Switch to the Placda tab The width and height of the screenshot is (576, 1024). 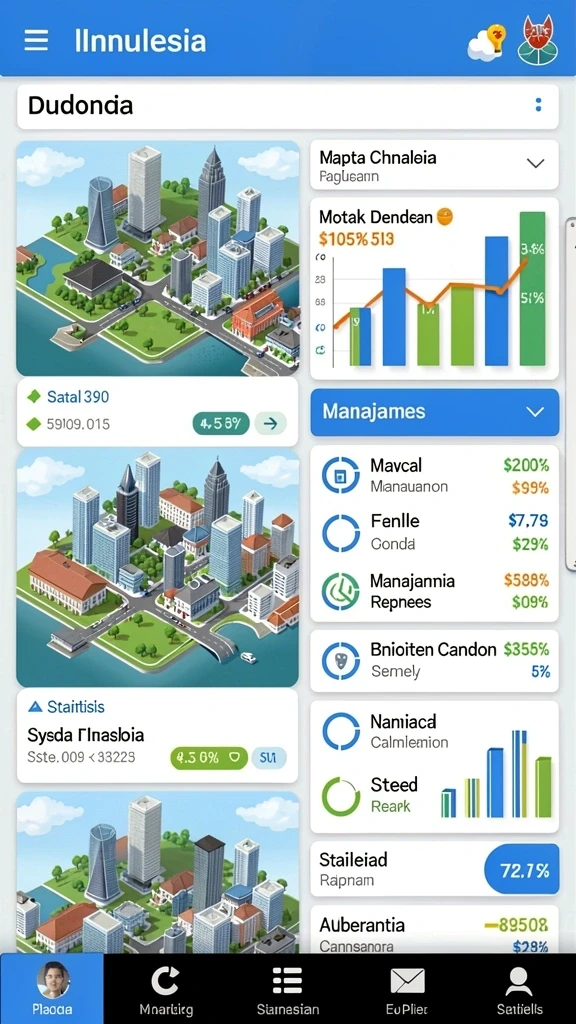[52, 988]
